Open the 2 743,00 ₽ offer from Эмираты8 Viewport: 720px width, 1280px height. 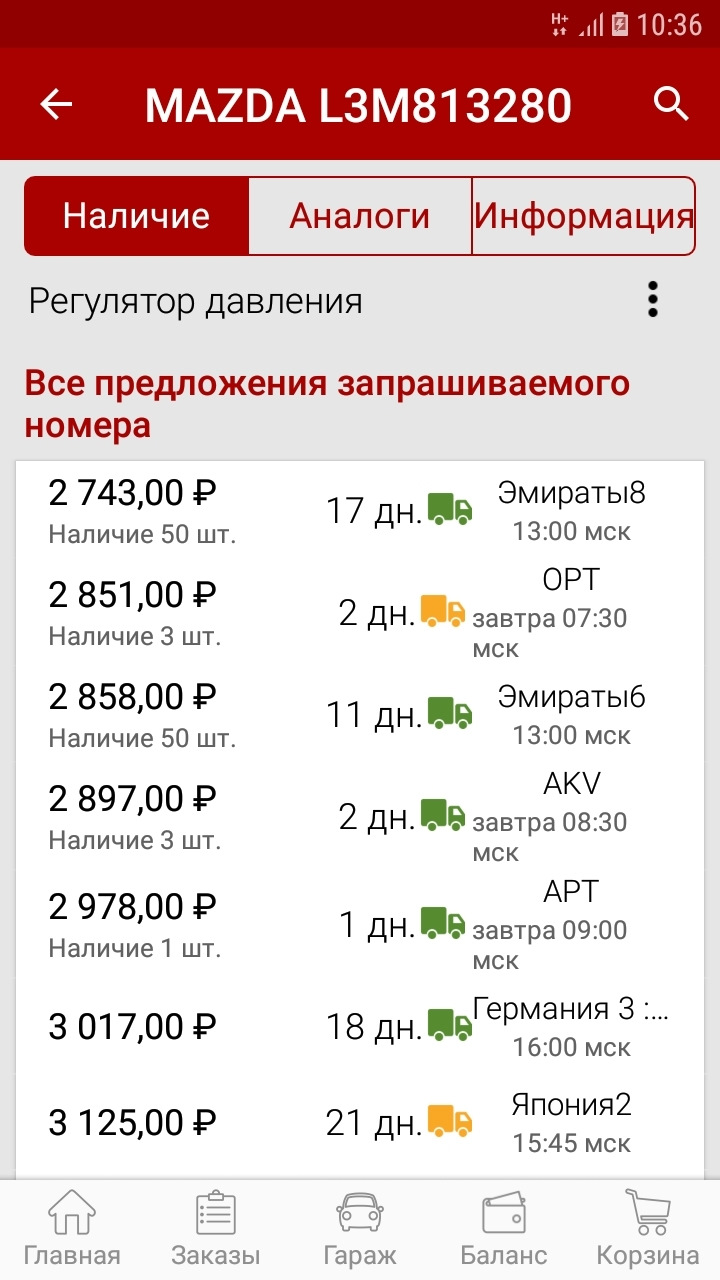click(x=360, y=511)
